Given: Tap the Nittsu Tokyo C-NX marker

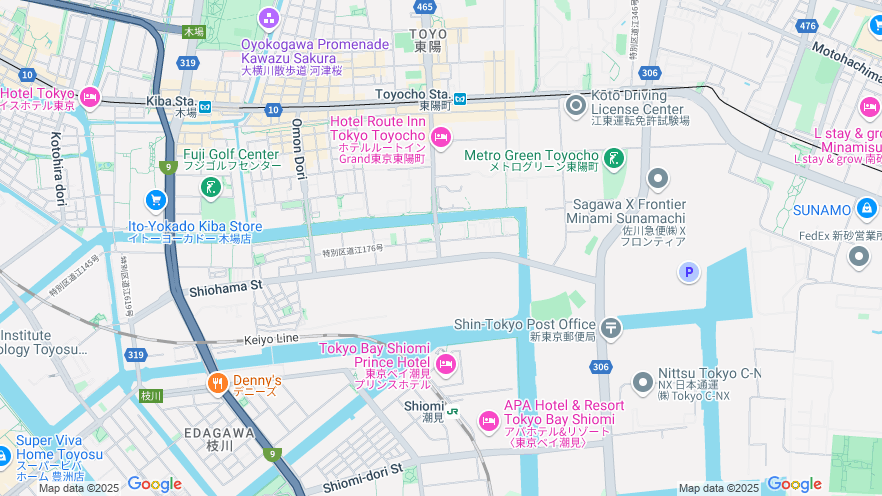Looking at the screenshot, I should coord(644,382).
